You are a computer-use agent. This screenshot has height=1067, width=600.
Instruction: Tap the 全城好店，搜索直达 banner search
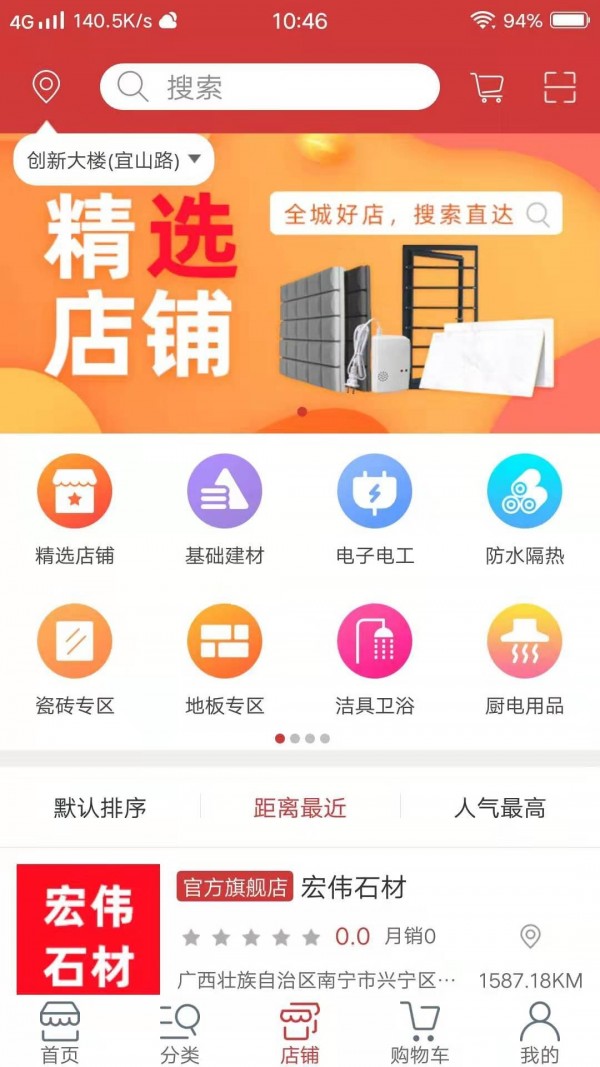click(x=415, y=214)
